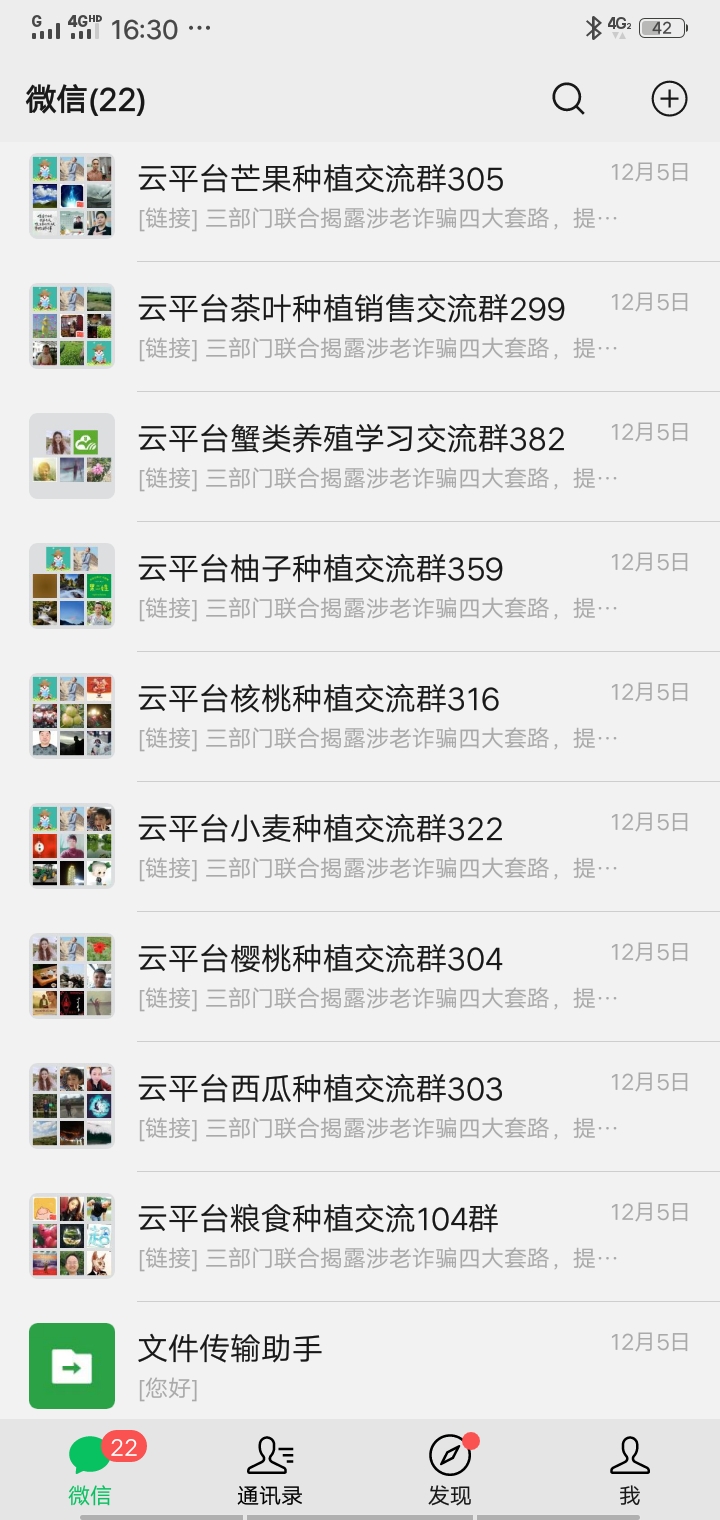Go to the 我 profile tab

tap(629, 1470)
